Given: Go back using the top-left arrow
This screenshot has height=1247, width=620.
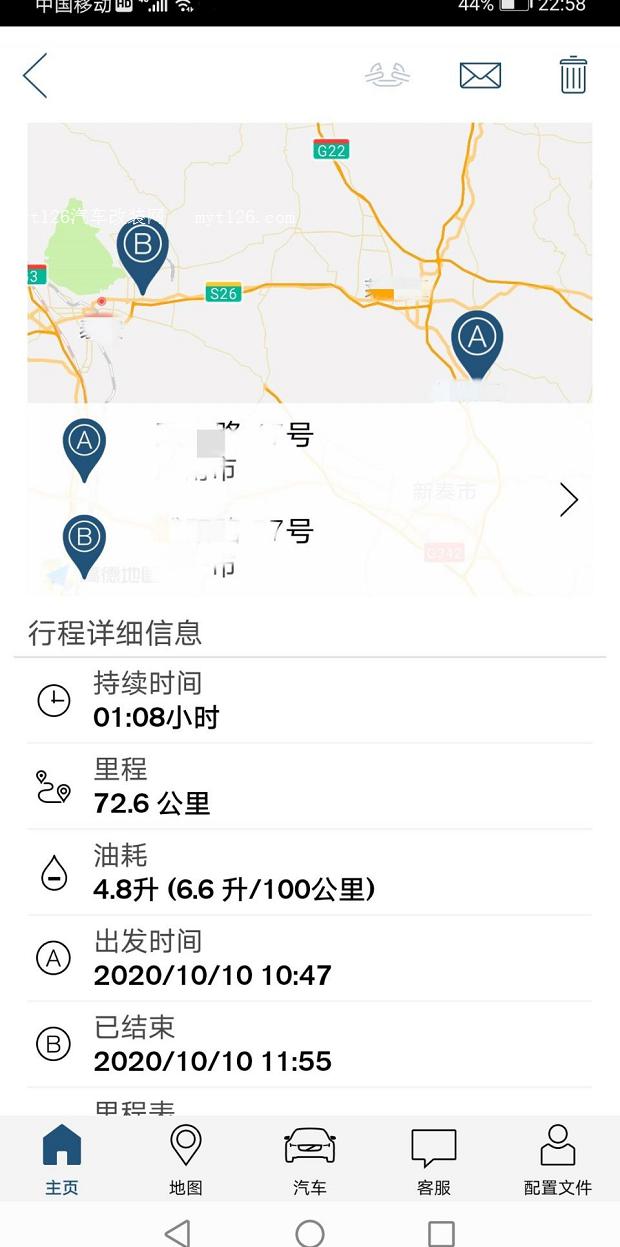Looking at the screenshot, I should tap(35, 76).
